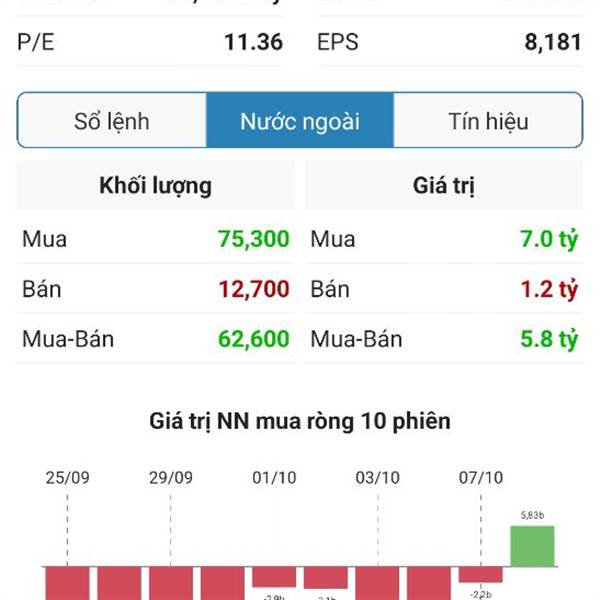600x600 pixels.
Task: Select the Nước ngoài tab
Action: 300,122
